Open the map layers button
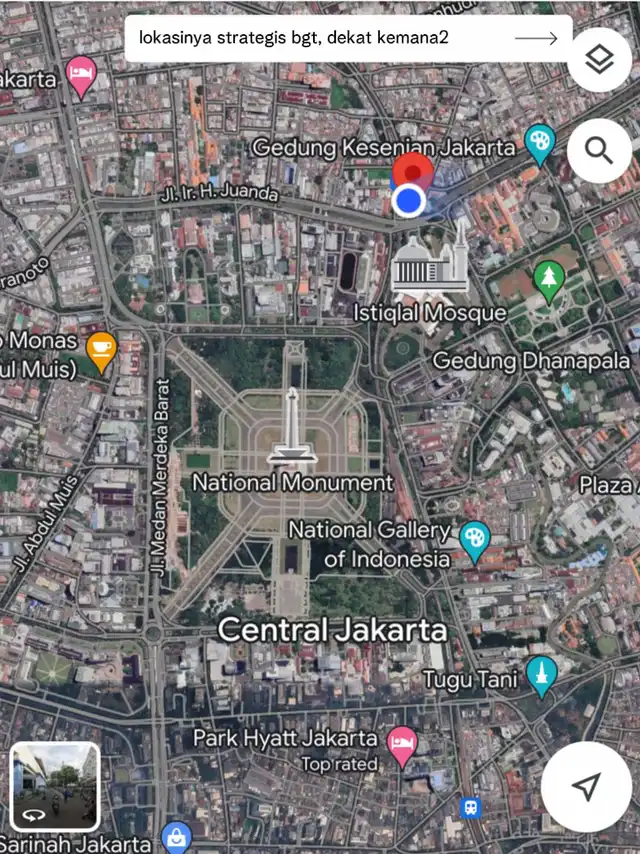The width and height of the screenshot is (640, 854). coord(599,60)
